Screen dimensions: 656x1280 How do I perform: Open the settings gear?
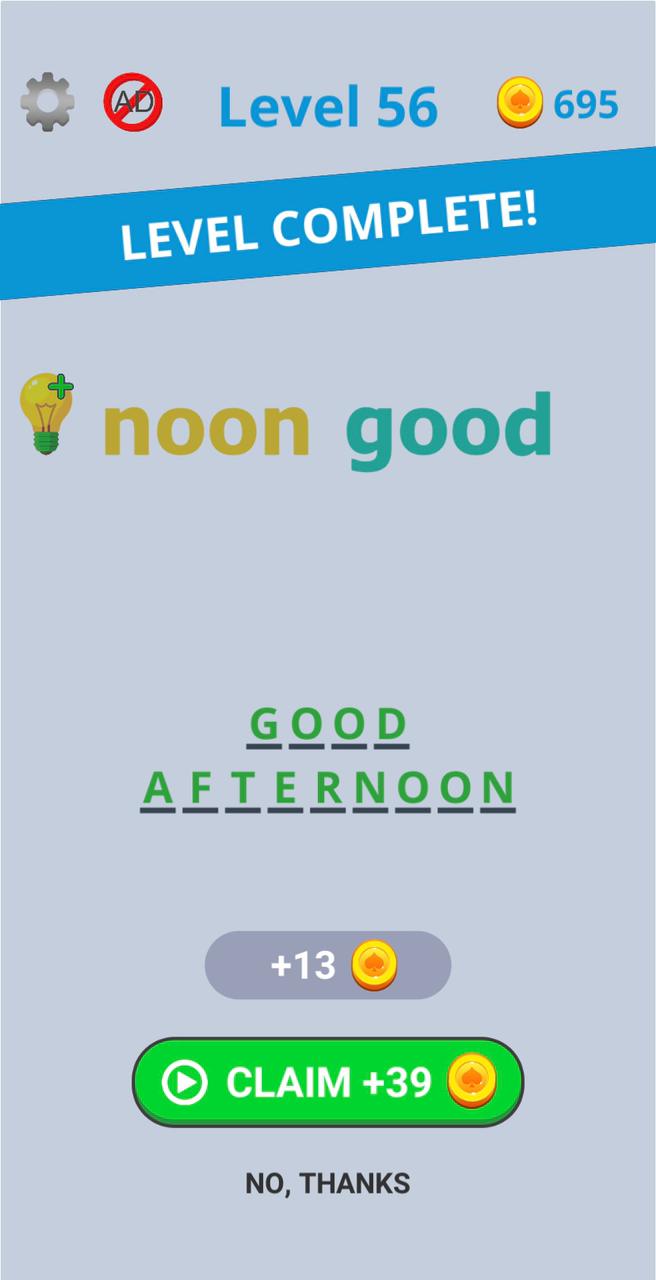click(x=47, y=102)
